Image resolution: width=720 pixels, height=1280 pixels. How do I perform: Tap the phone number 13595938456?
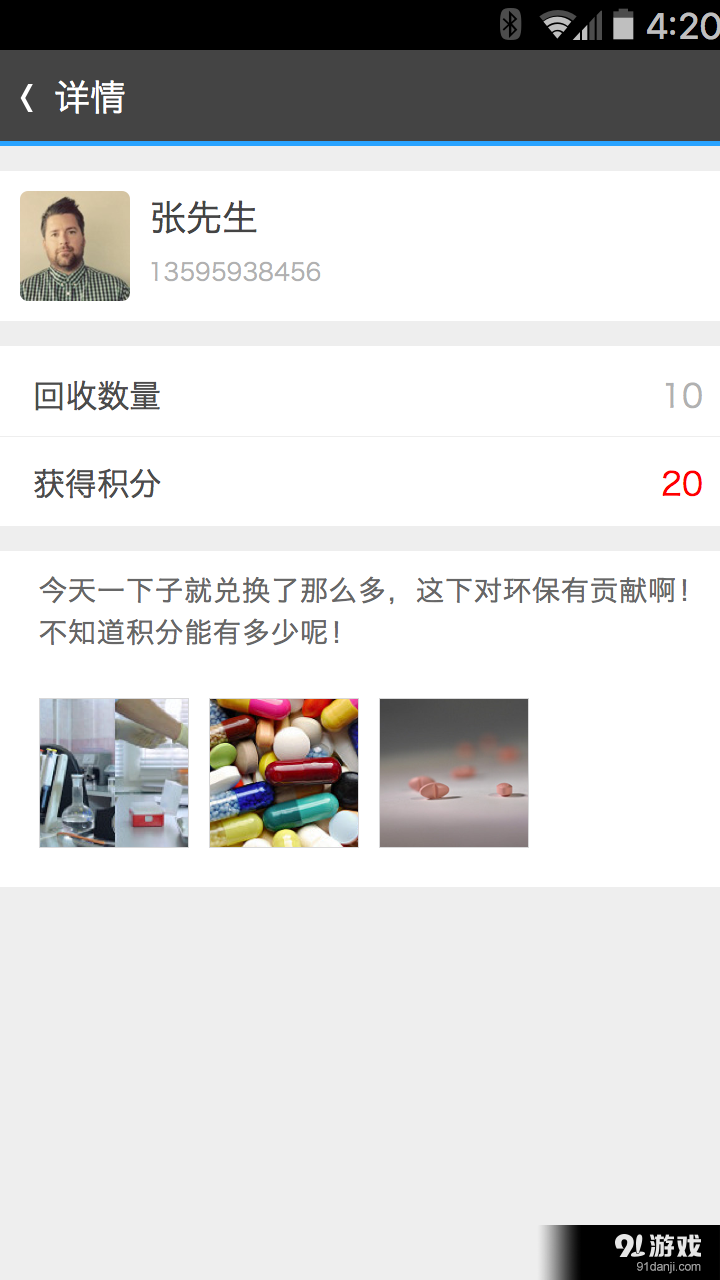[235, 272]
